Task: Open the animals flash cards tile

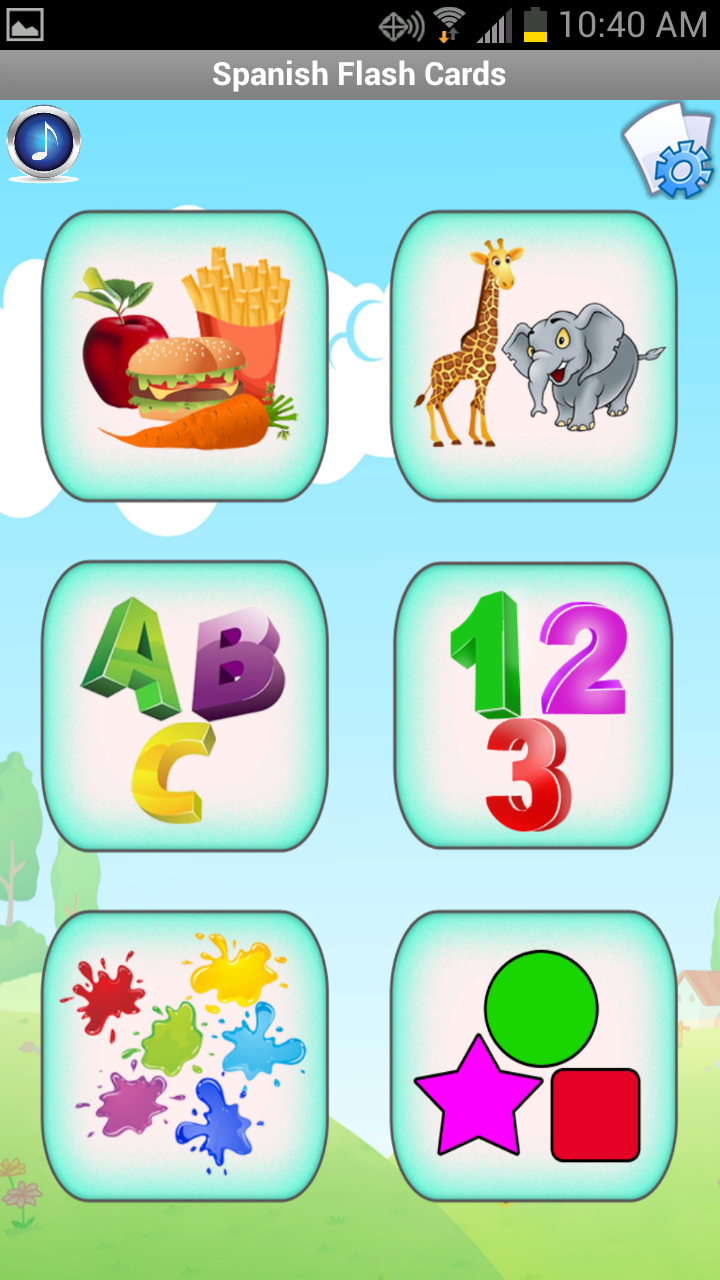Action: click(x=533, y=355)
